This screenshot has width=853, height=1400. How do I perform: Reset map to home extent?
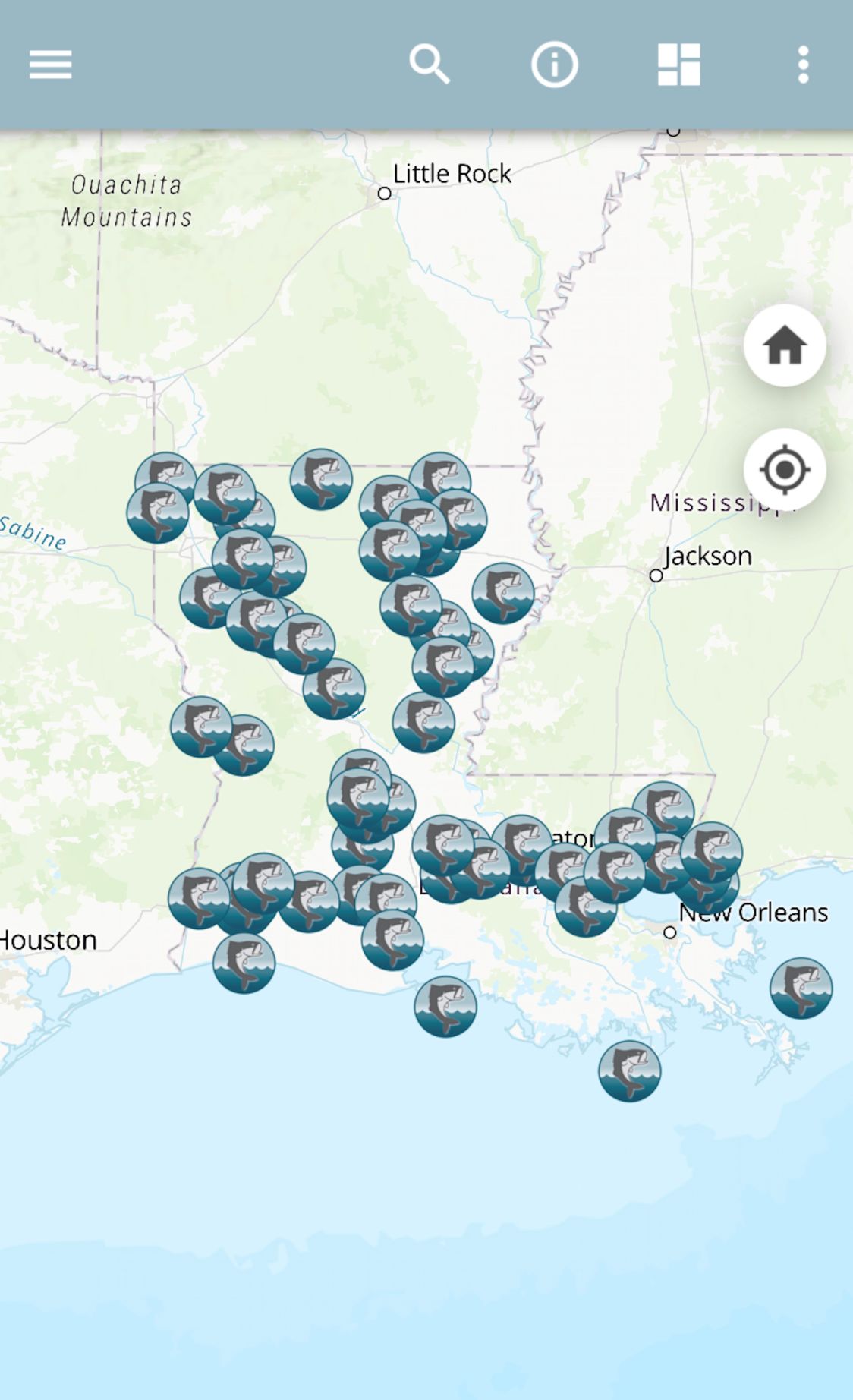pos(785,346)
